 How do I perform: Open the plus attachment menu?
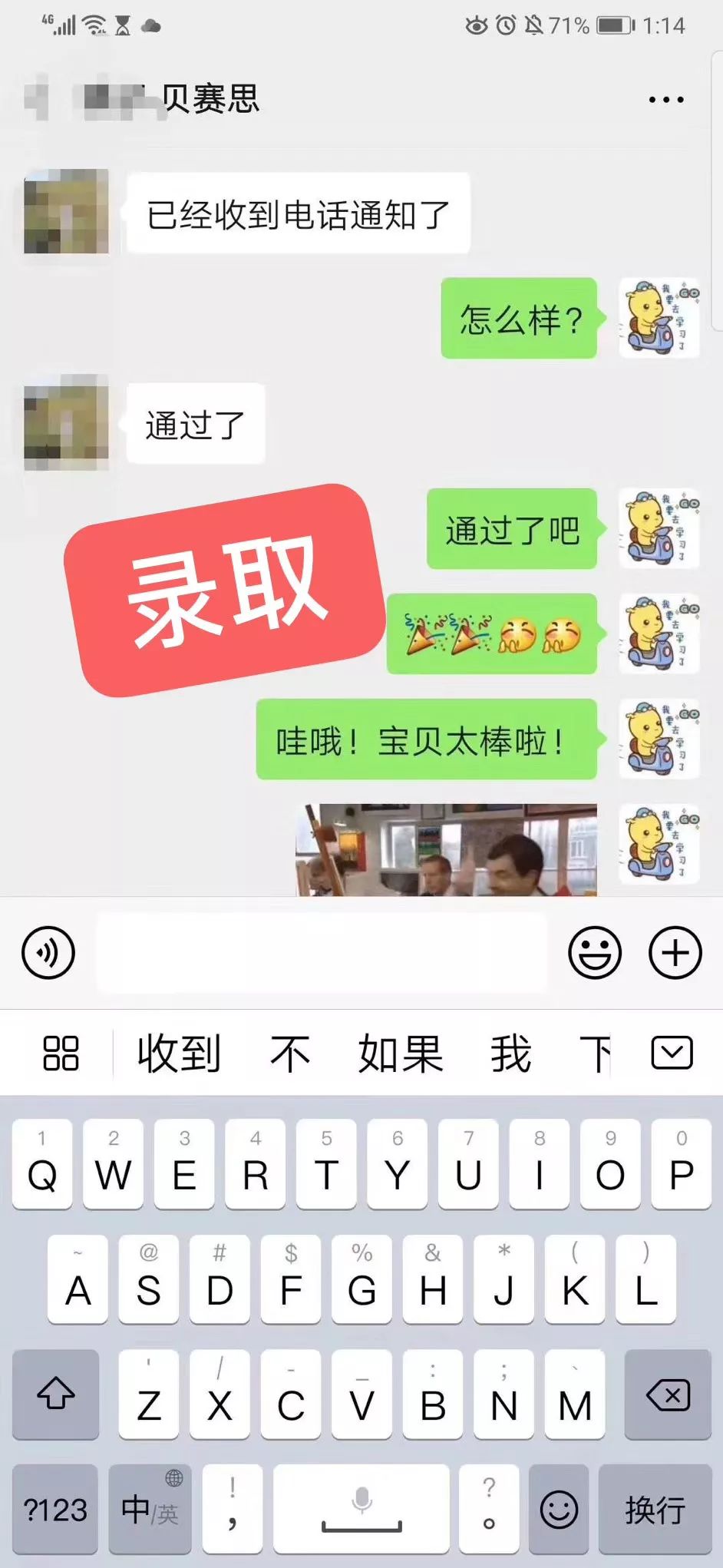pos(675,953)
